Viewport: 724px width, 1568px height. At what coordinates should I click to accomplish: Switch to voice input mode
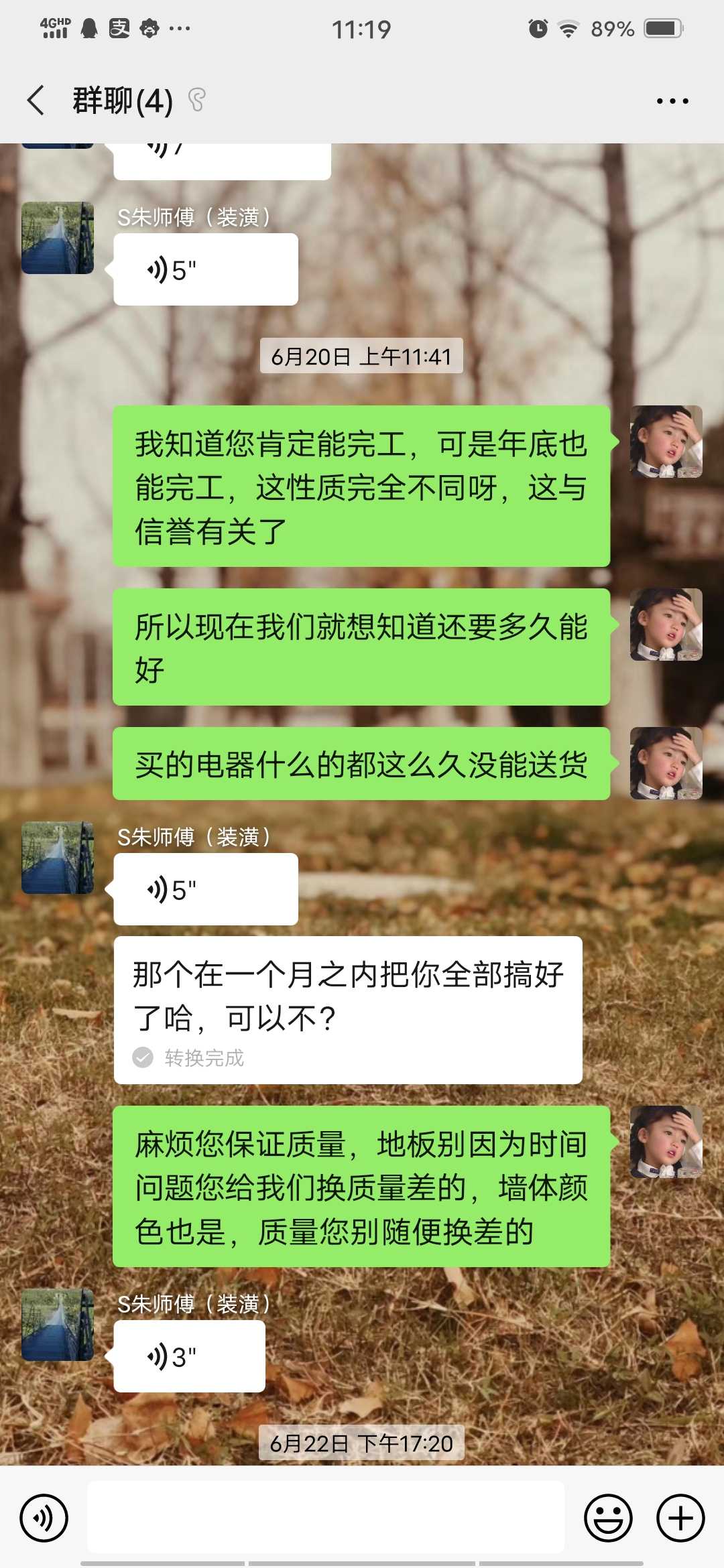click(44, 1518)
